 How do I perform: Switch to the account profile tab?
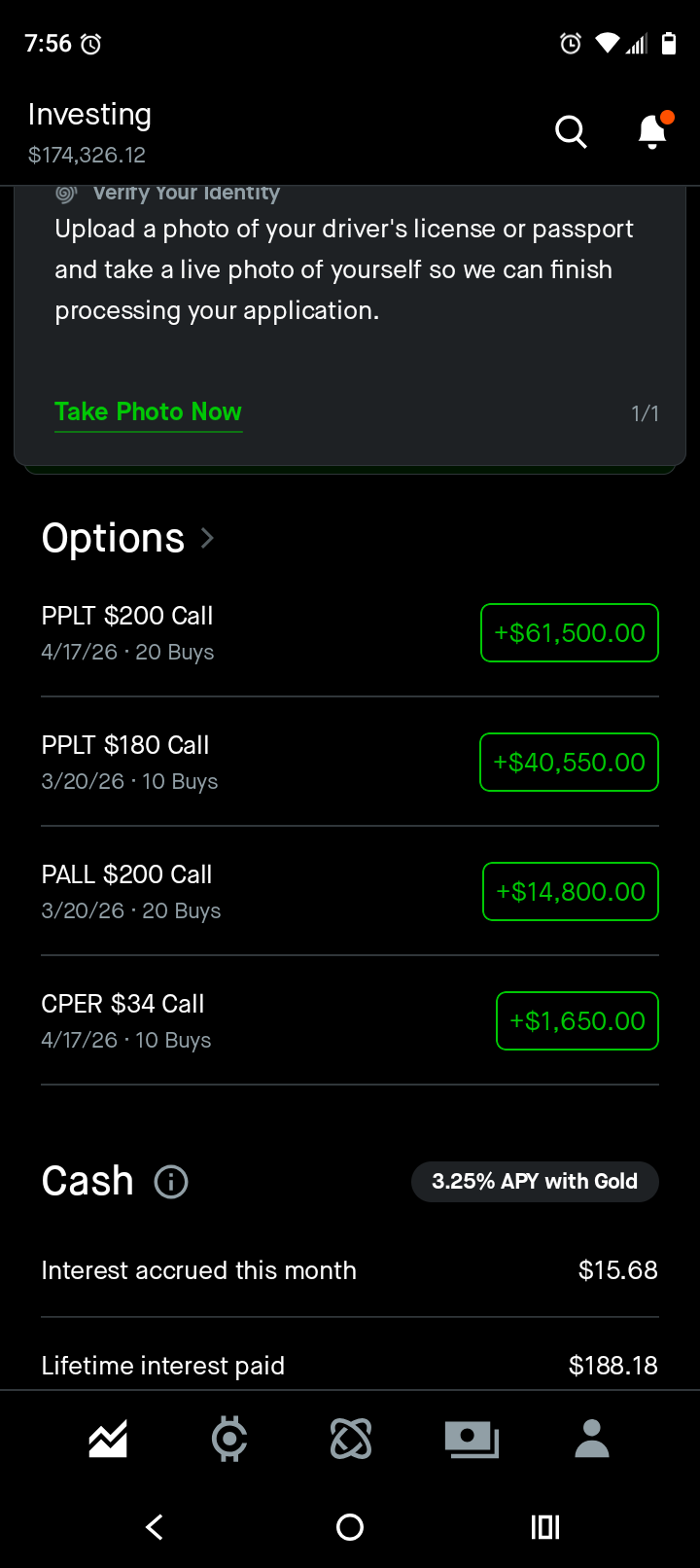[591, 1440]
